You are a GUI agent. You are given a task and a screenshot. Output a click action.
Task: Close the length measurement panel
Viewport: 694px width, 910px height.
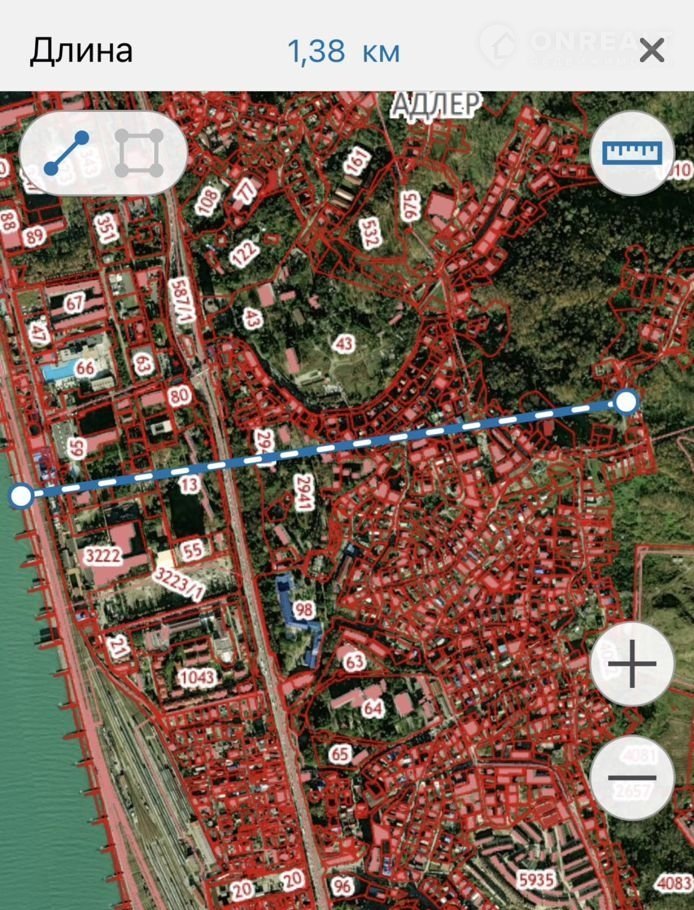(x=652, y=50)
